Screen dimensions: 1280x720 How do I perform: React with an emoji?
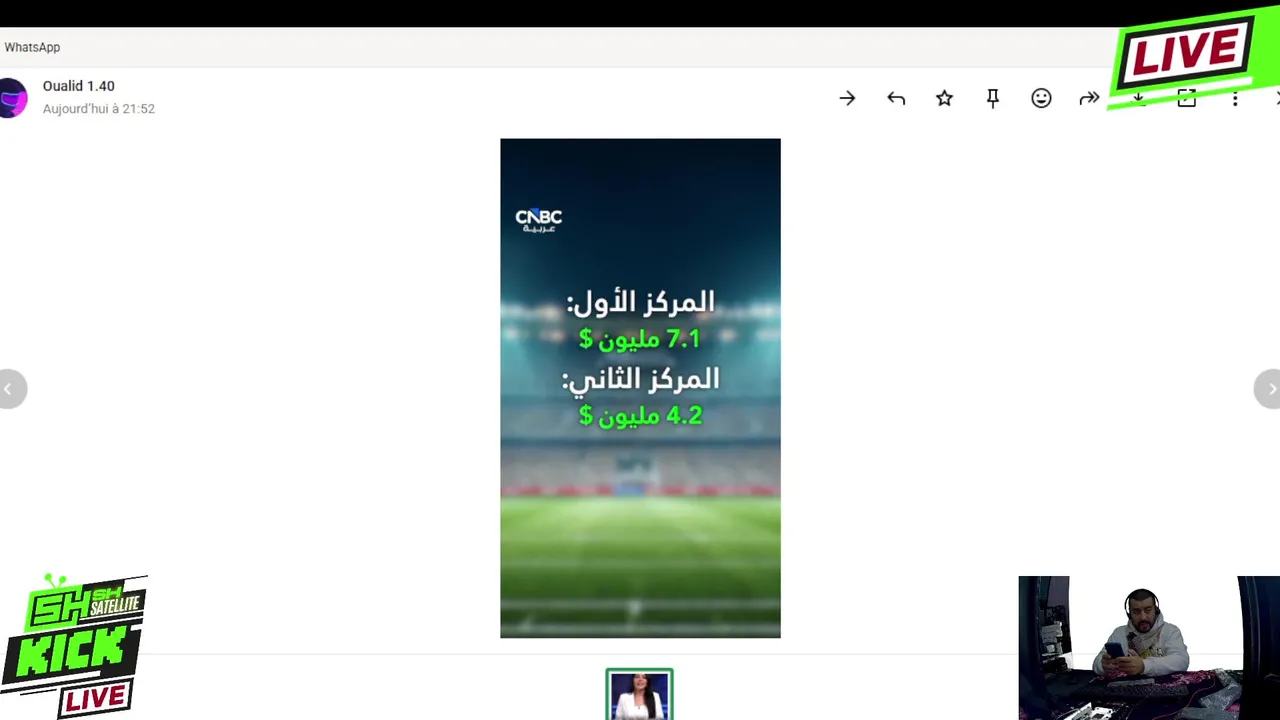pos(1041,98)
